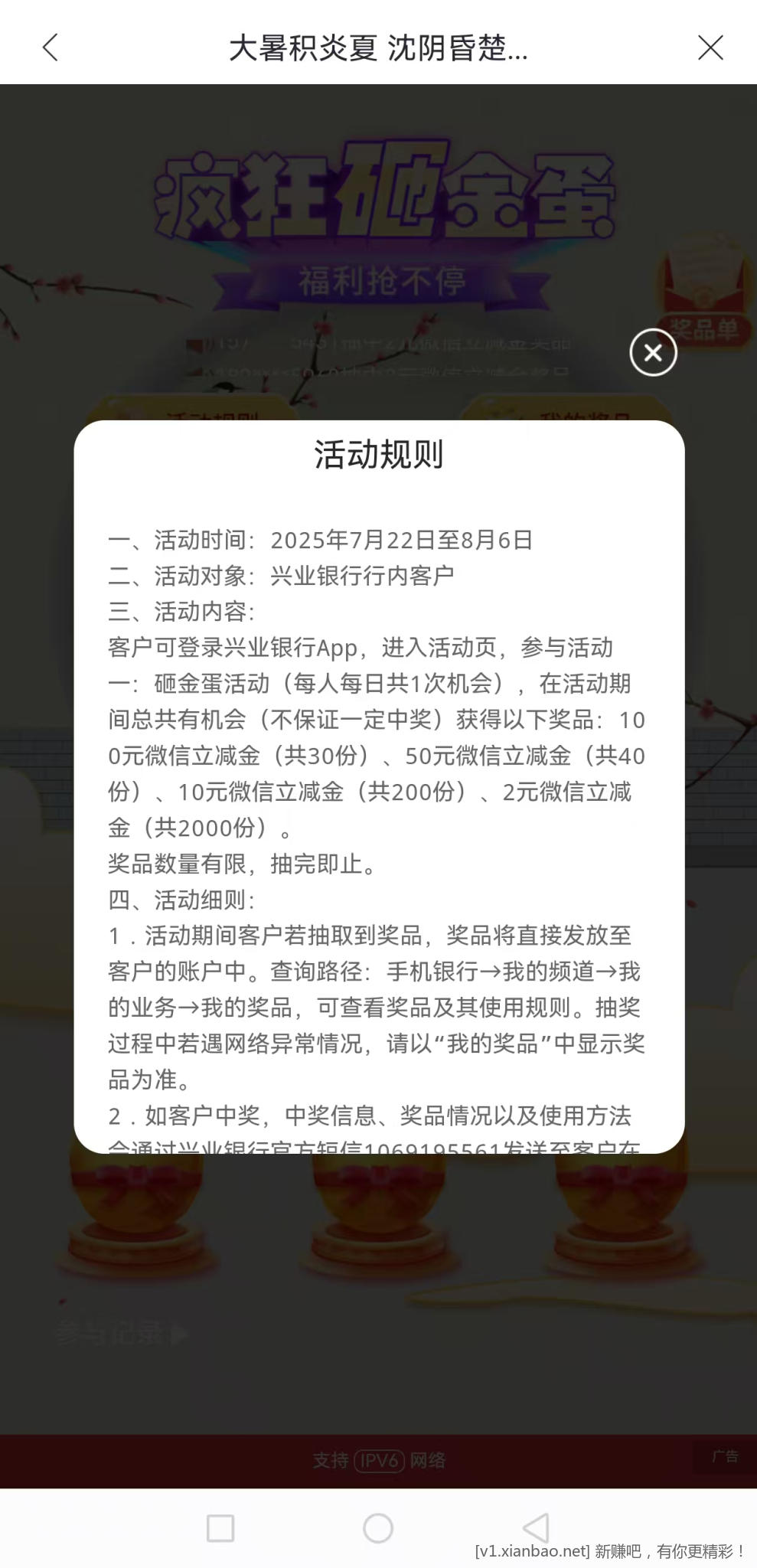757x1568 pixels.
Task: Close the page with the header X
Action: point(710,47)
